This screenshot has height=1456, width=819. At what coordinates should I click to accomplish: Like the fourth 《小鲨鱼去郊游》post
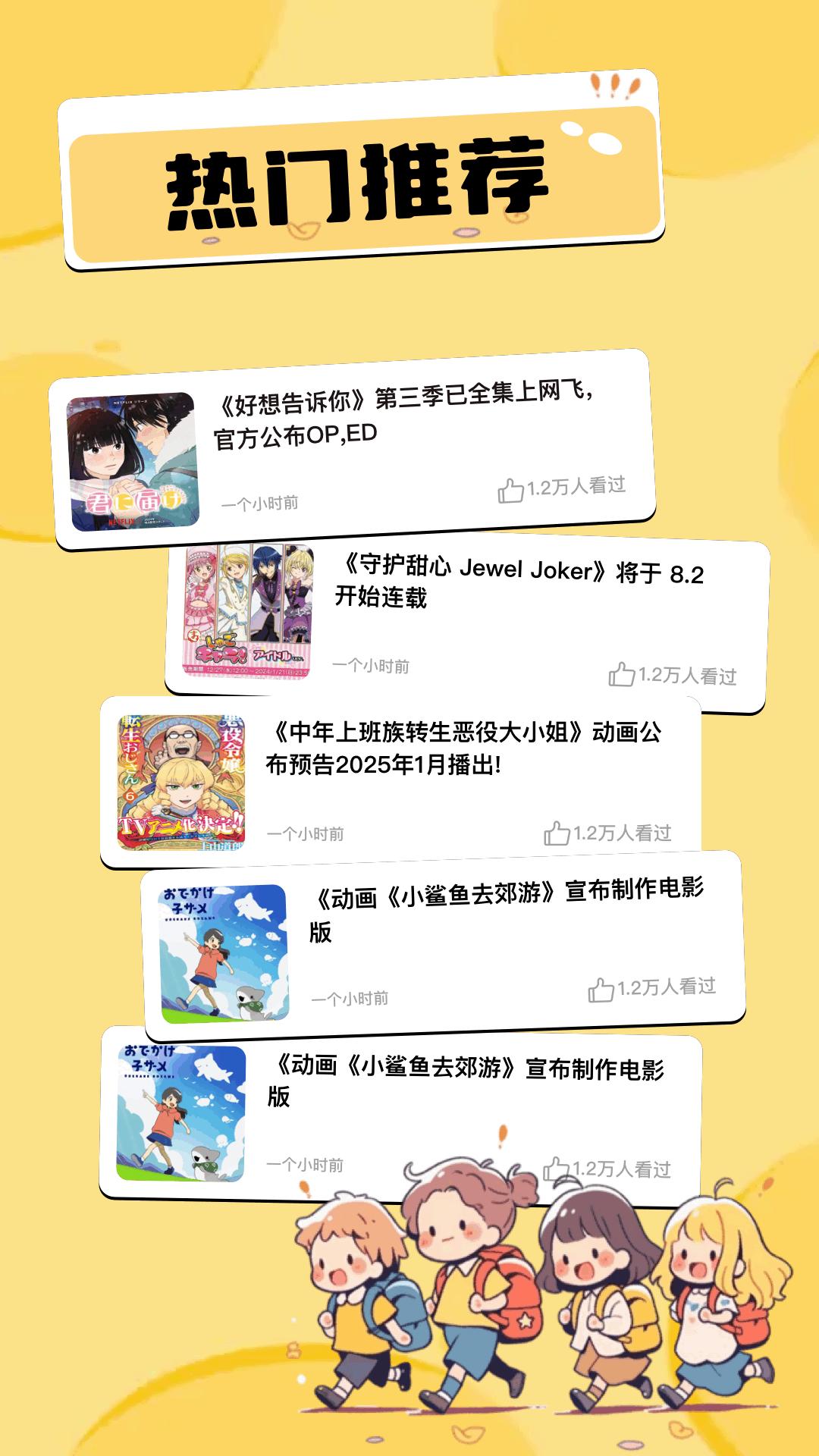(x=601, y=990)
